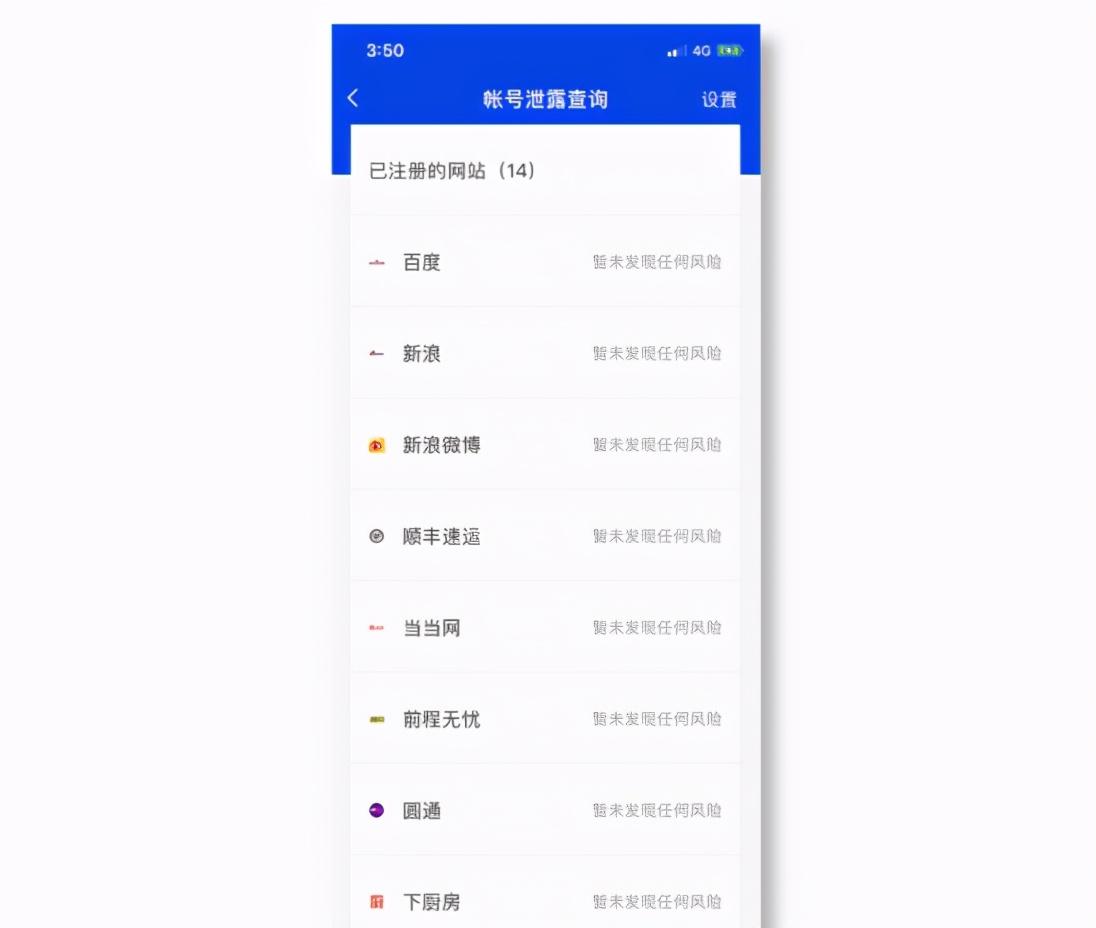Open the 新浪 account row
The width and height of the screenshot is (1096, 928).
click(545, 353)
